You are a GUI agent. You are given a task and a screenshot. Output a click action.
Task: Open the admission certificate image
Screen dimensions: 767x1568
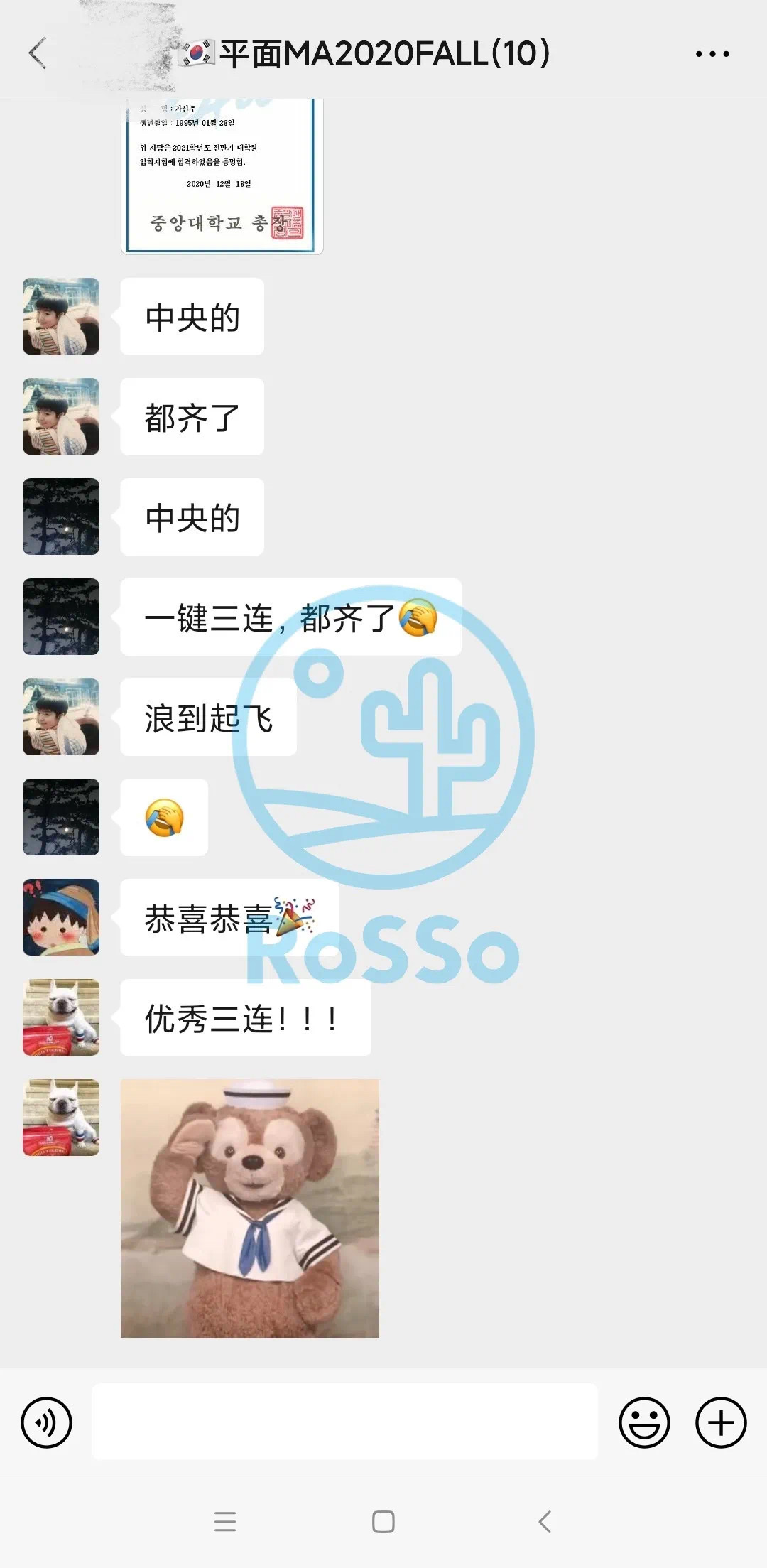coord(222,176)
